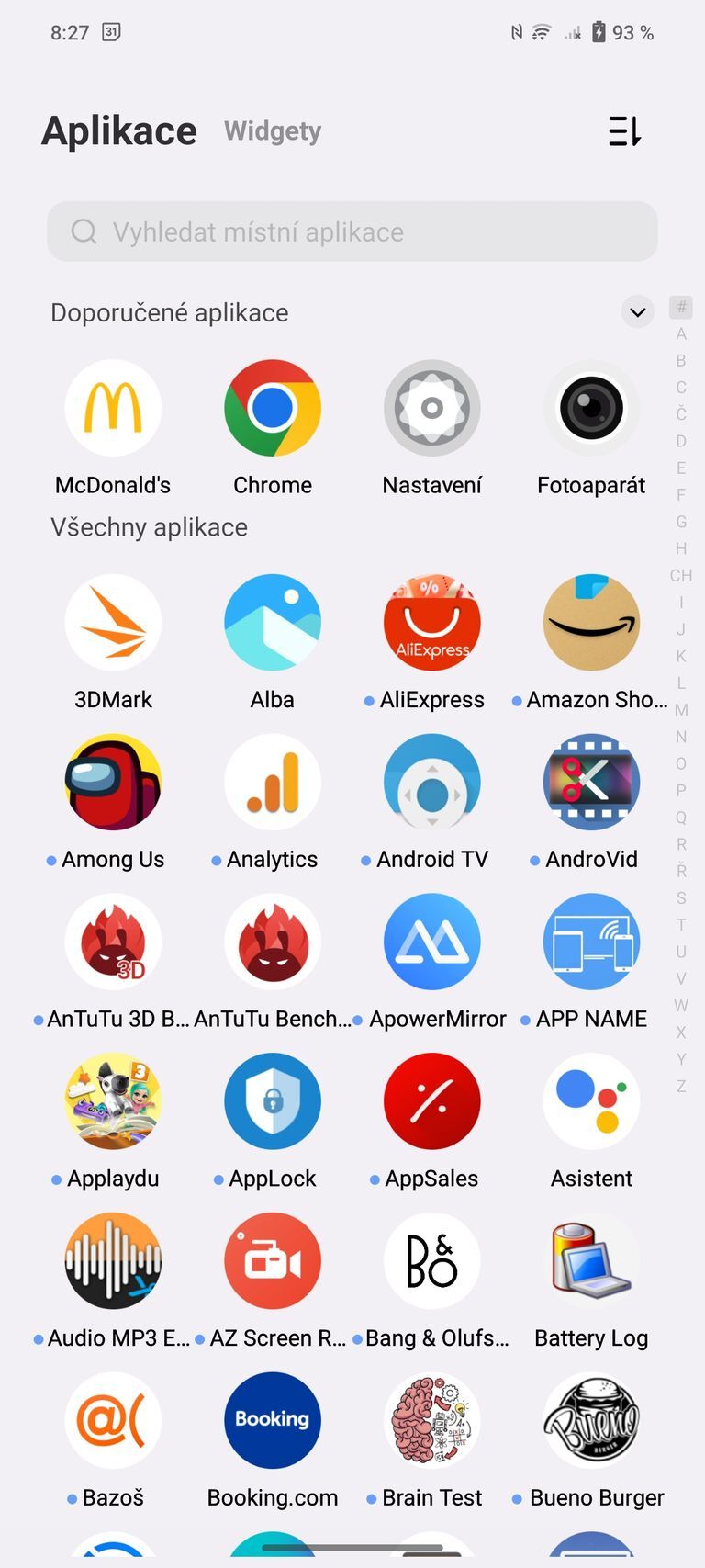Viewport: 705px width, 1568px height.
Task: Launch the Brain Test game
Action: 431,1419
